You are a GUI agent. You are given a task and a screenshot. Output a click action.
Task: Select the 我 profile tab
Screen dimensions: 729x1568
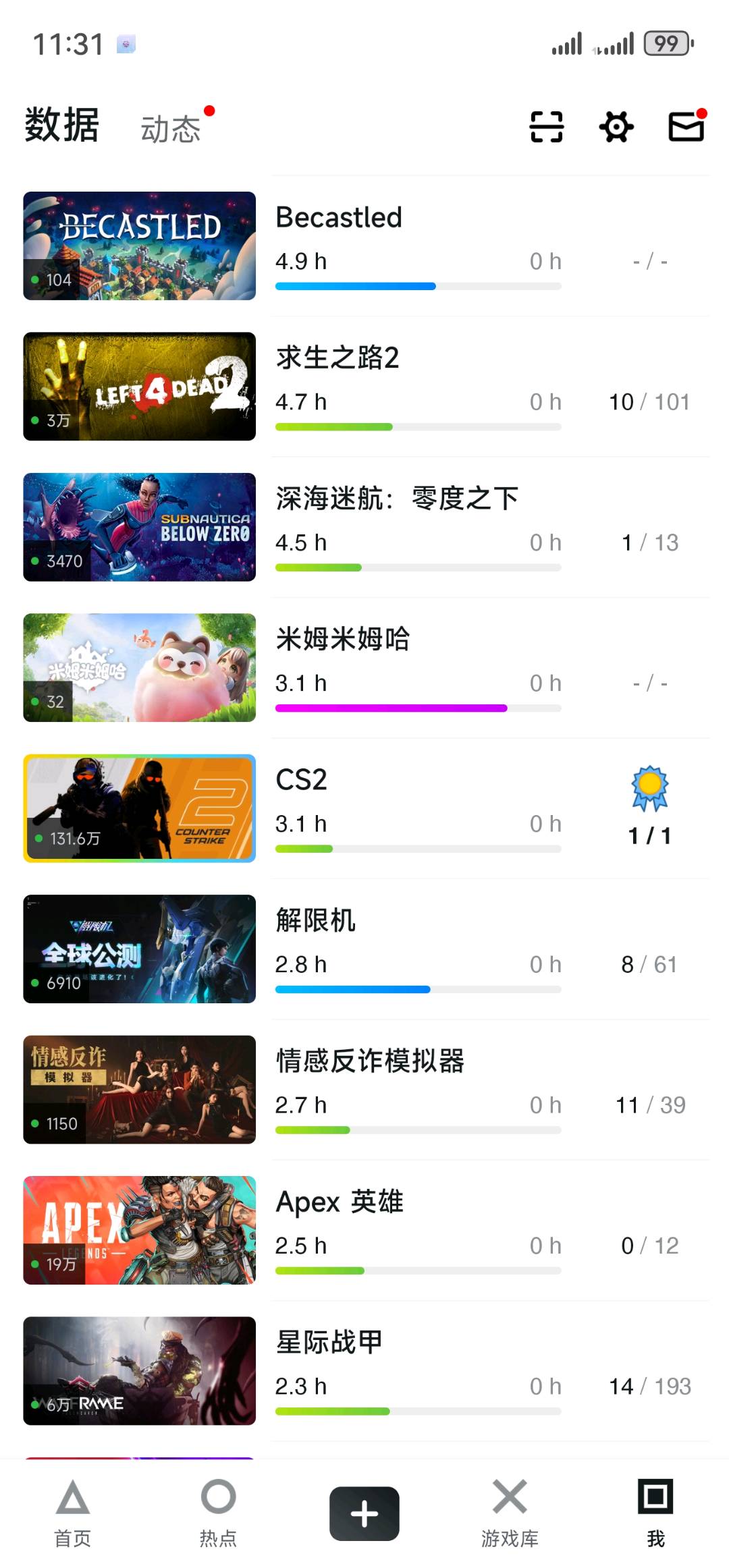coord(655,1513)
